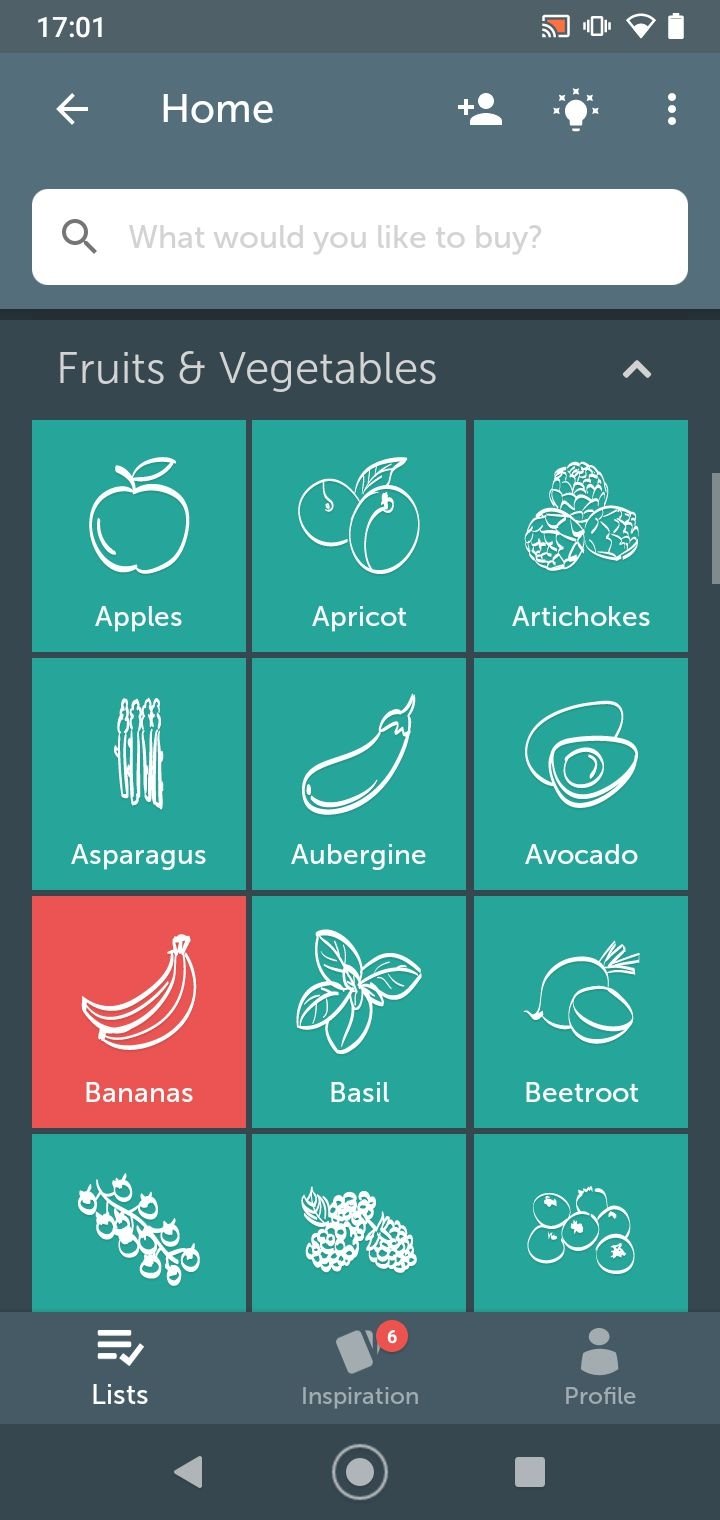Image resolution: width=720 pixels, height=1520 pixels.
Task: Switch to the Profile tab
Action: pos(600,1367)
